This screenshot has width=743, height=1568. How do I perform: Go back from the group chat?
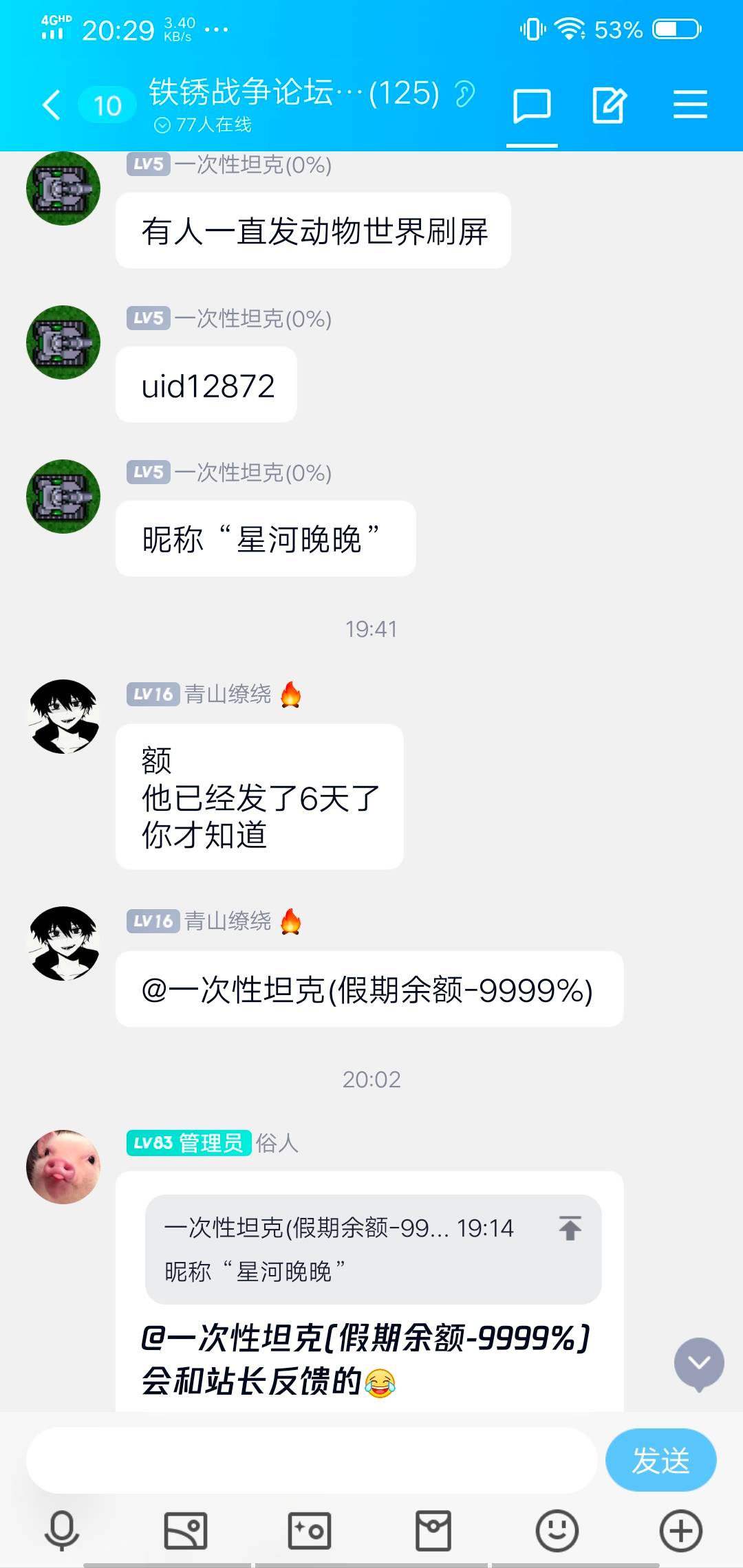[52, 105]
